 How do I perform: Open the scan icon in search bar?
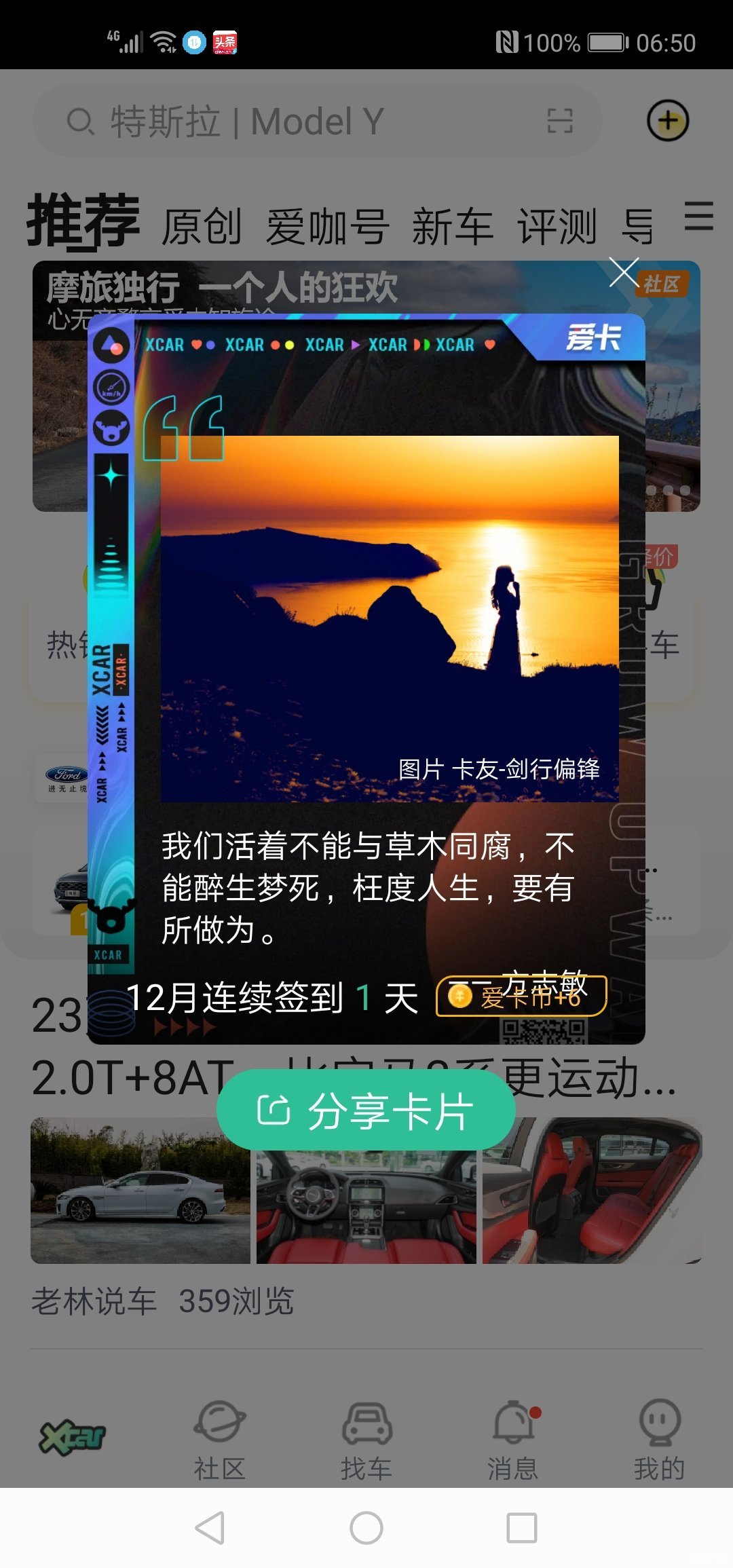(560, 122)
